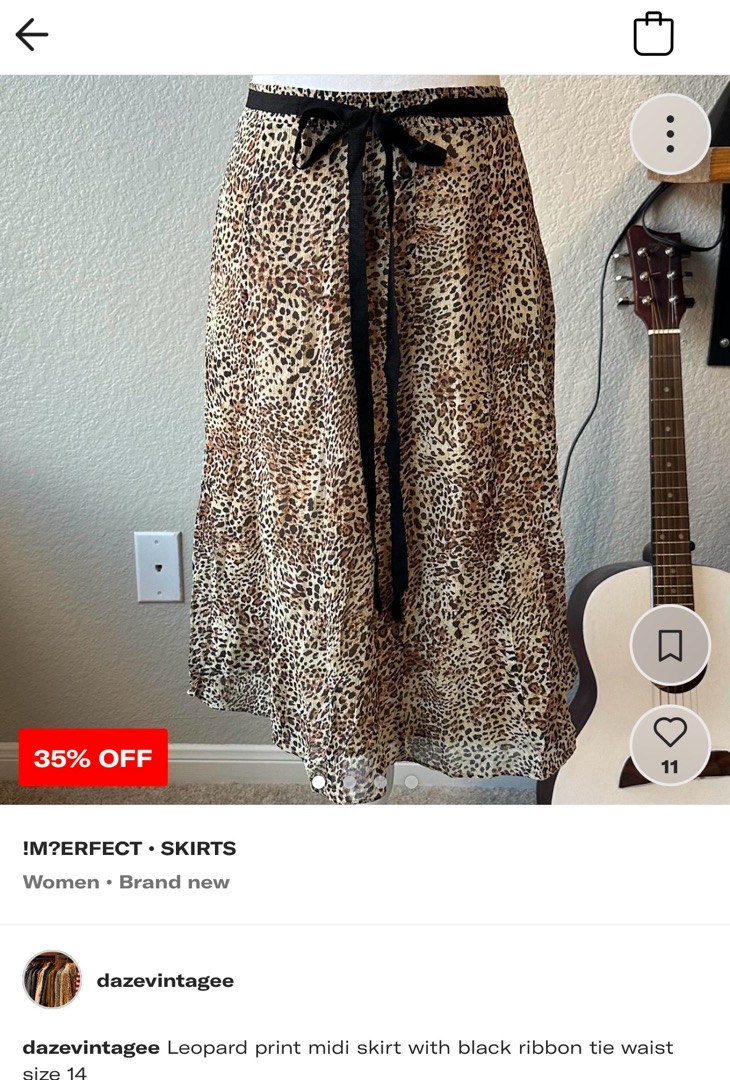Viewport: 730px width, 1080px height.
Task: Jump to the second photo indicator dot
Action: [349, 782]
